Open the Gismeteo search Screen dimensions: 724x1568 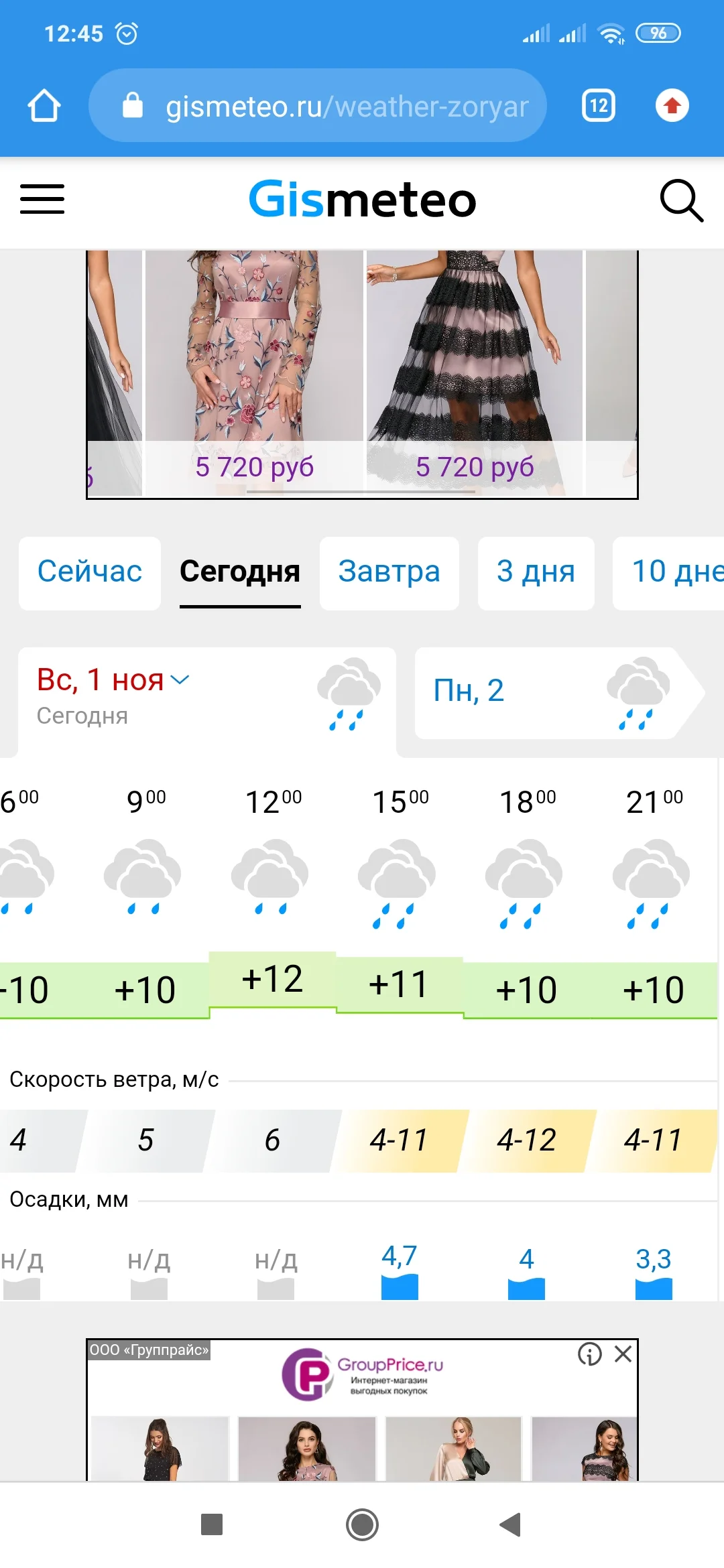coord(682,199)
